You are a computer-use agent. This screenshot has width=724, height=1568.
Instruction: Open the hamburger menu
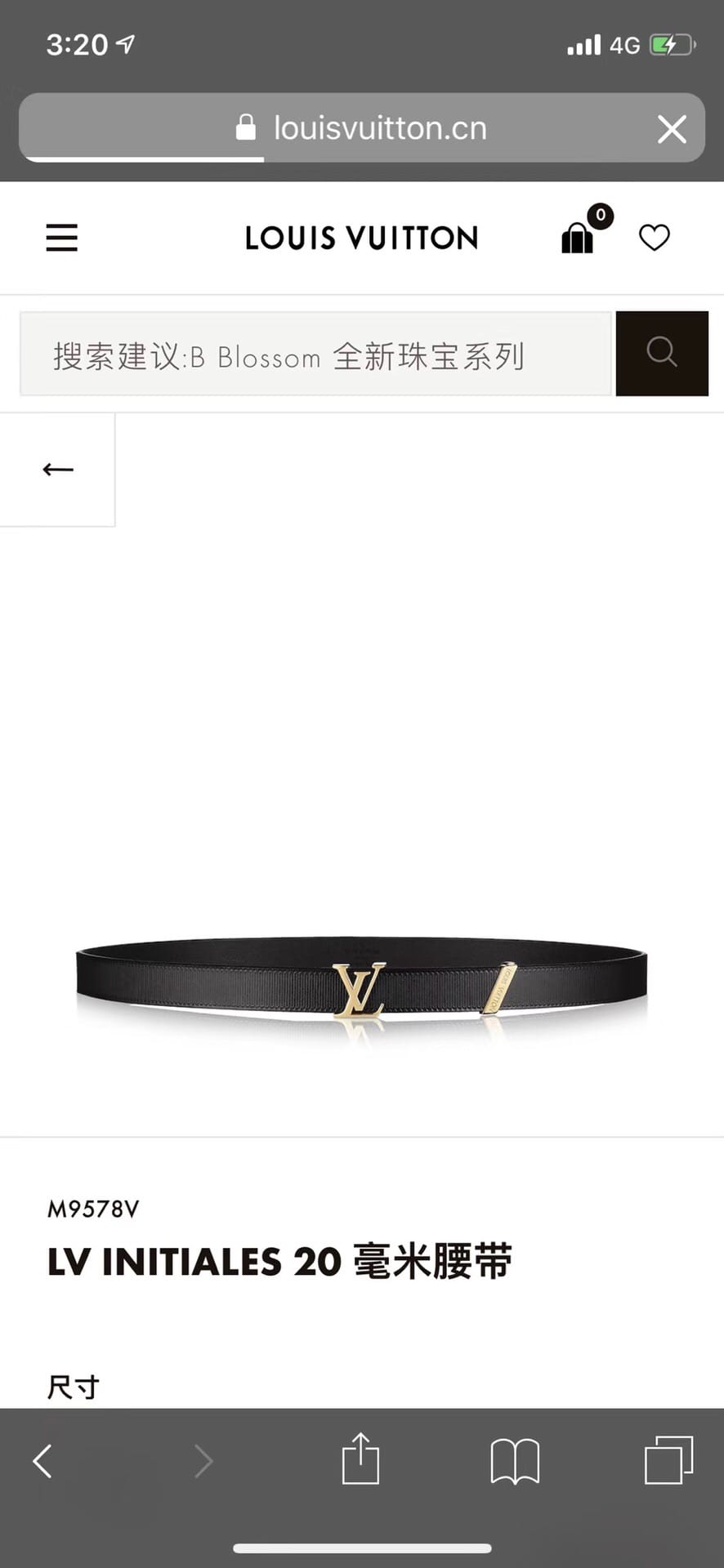pos(61,238)
